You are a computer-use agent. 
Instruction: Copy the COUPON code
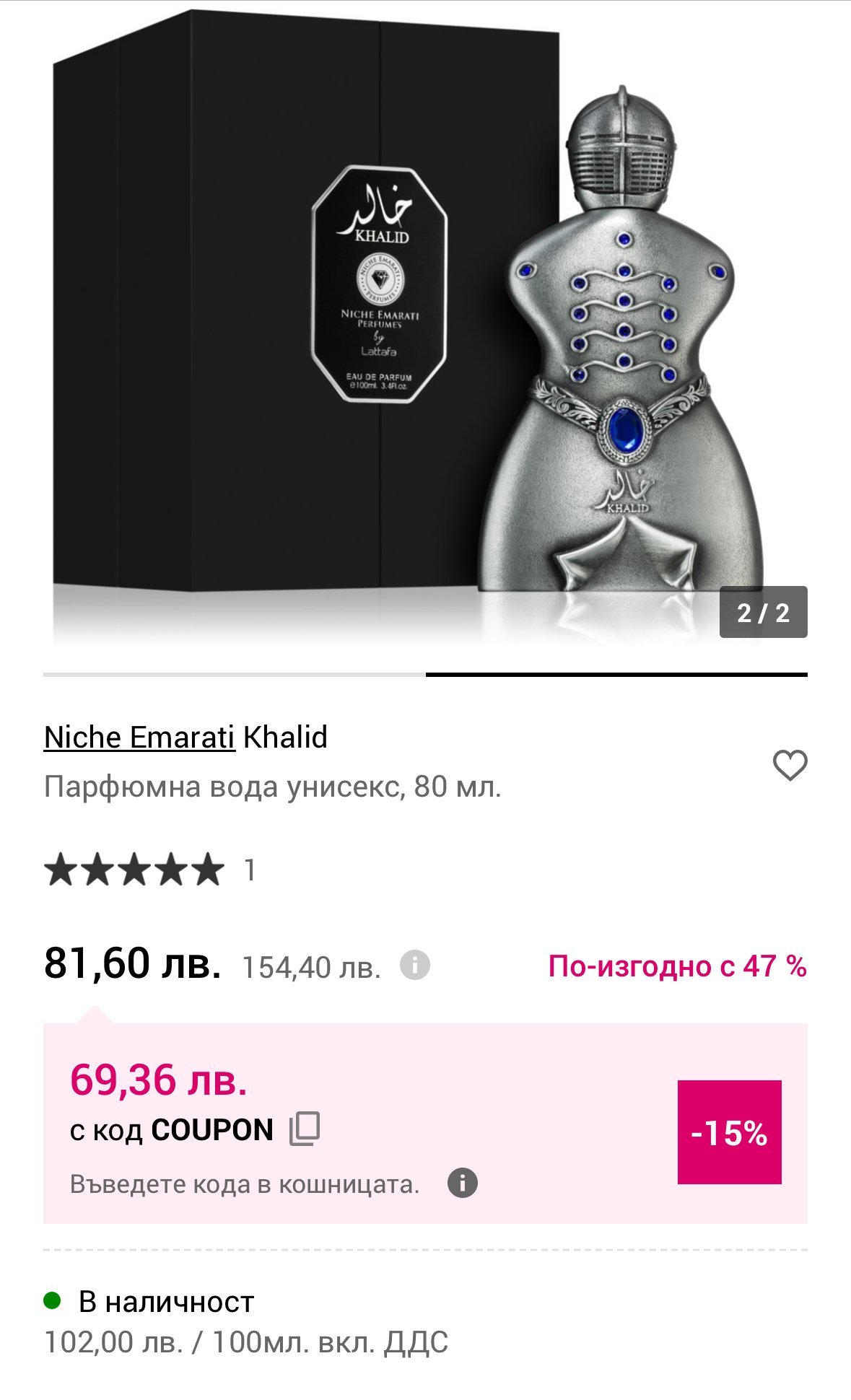(x=305, y=1129)
